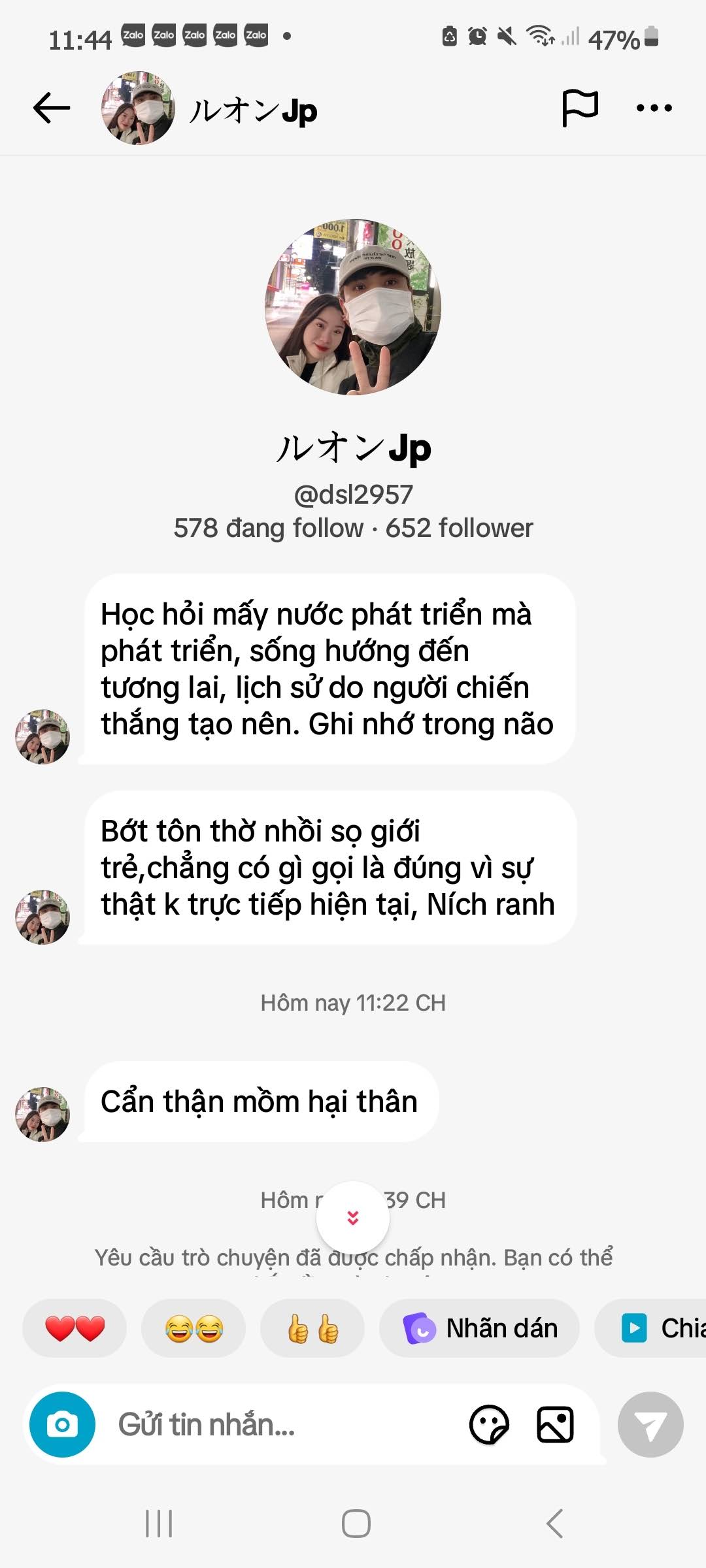Open the emoji sticker picker
The image size is (706, 1568).
489,1424
